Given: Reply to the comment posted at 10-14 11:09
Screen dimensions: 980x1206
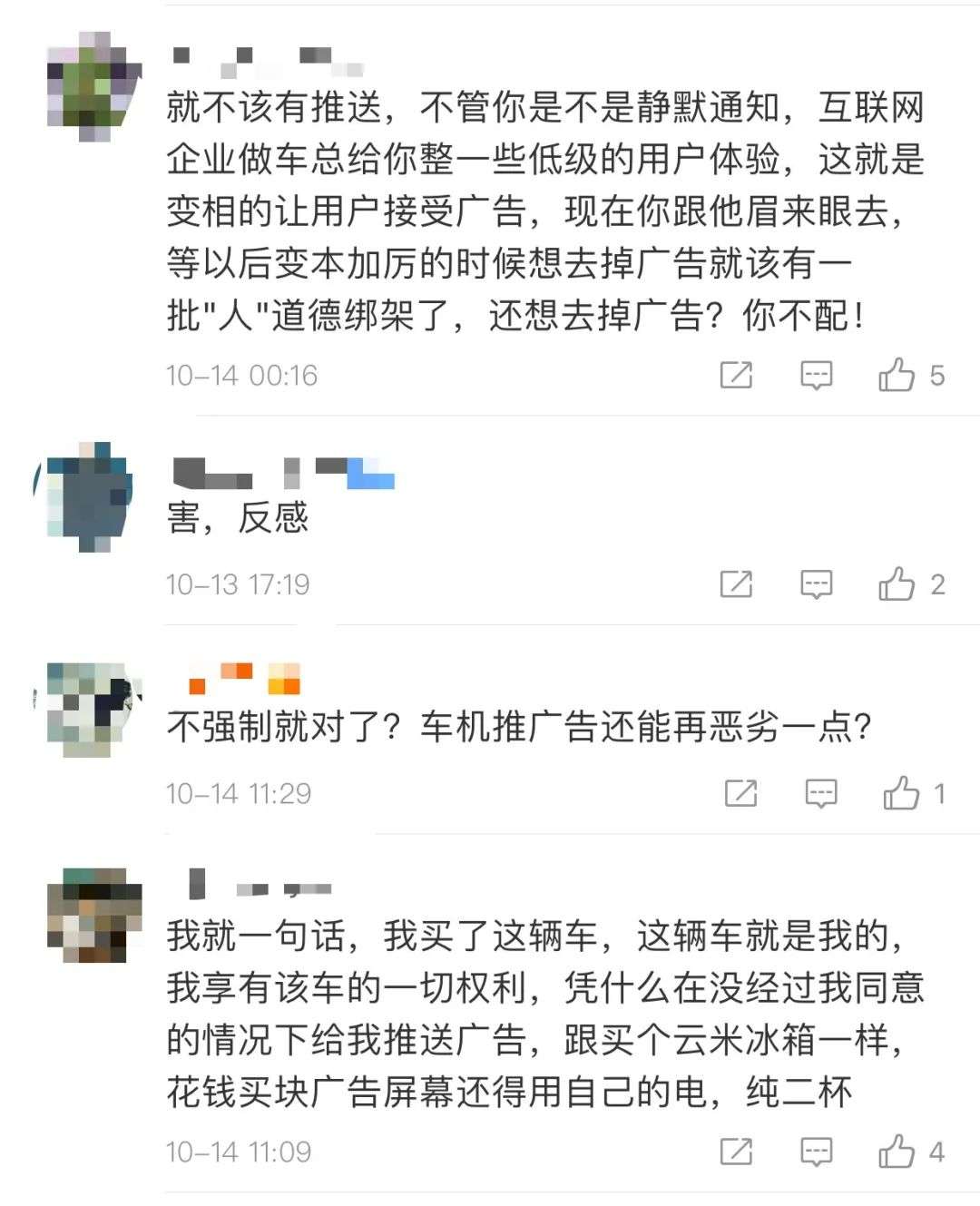Looking at the screenshot, I should tap(816, 1152).
